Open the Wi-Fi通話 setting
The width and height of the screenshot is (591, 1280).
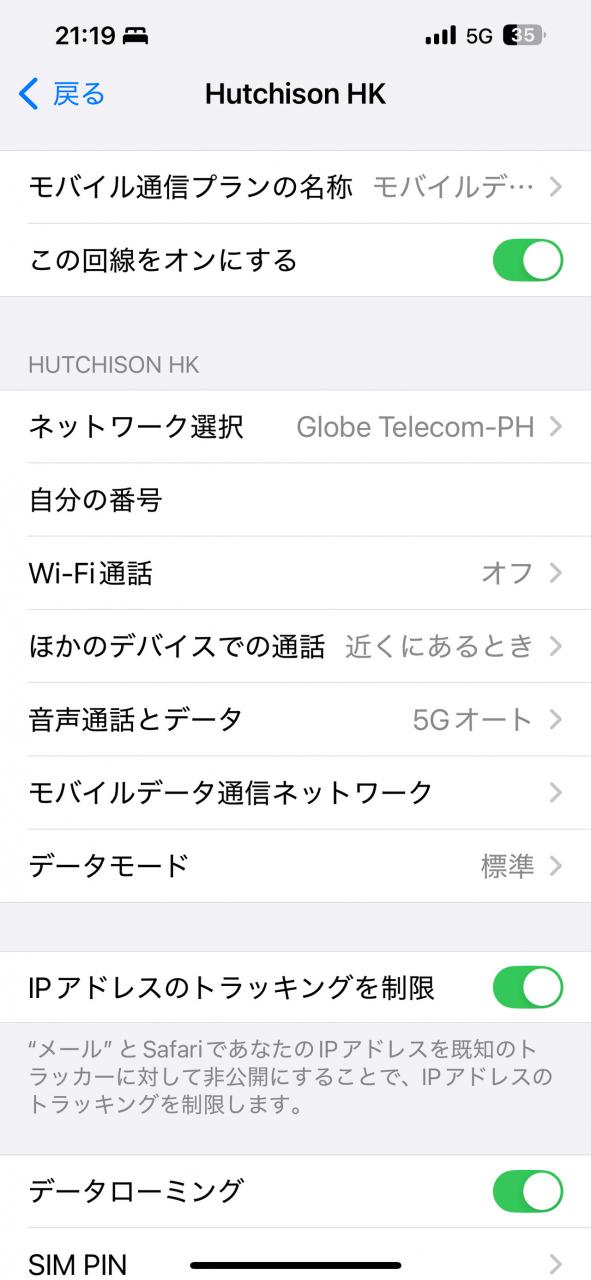(295, 573)
